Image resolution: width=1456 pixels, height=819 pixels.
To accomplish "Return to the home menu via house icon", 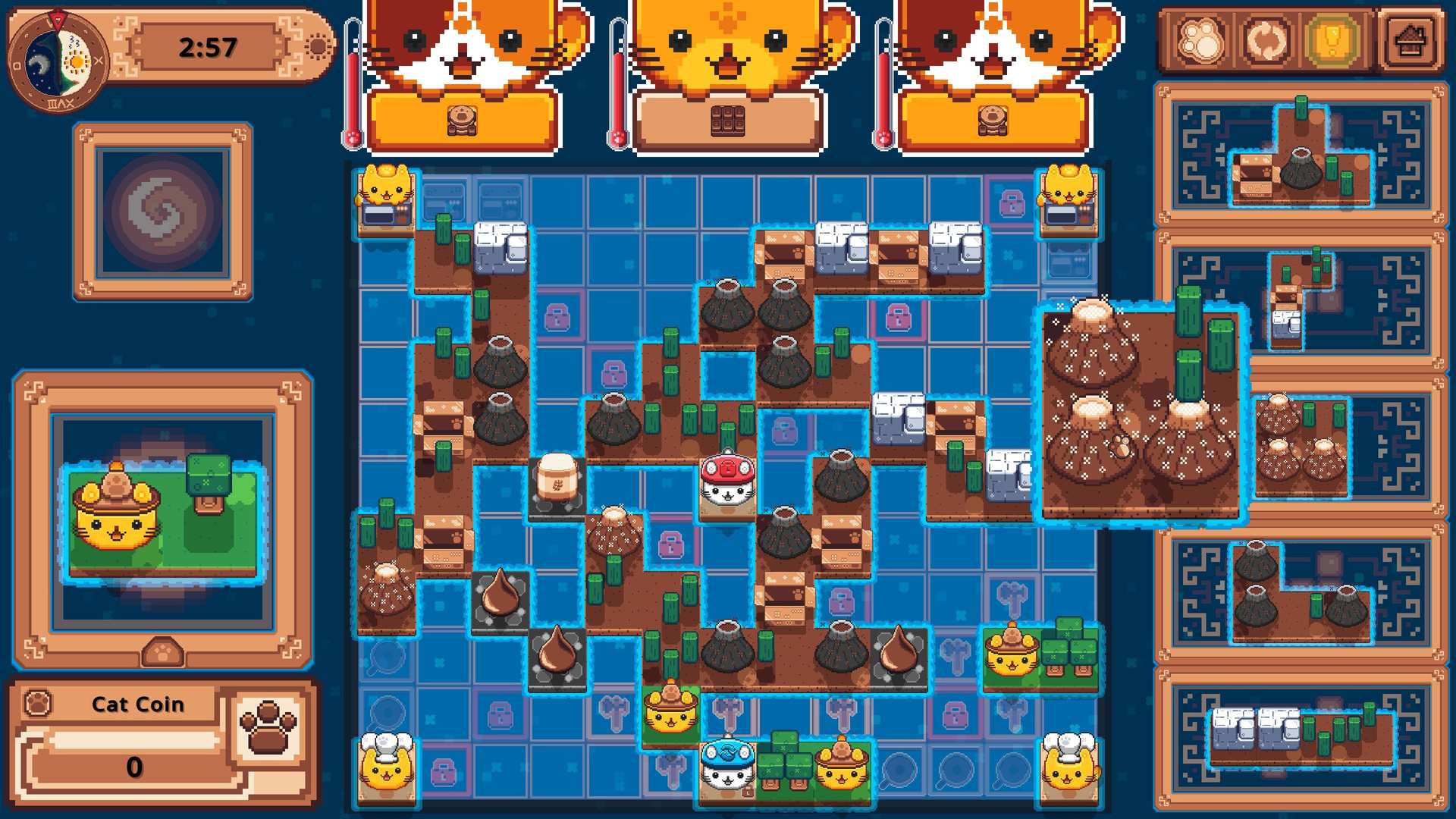I will point(1410,41).
